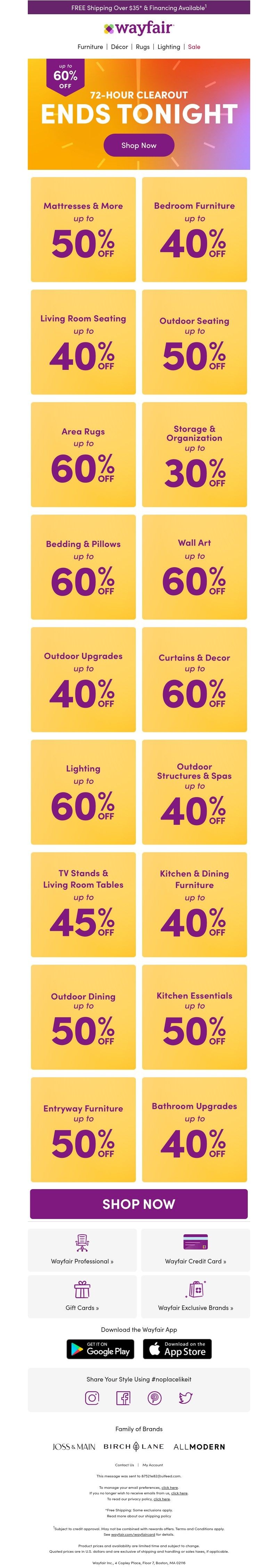Open the Sale link in the header
Viewport: 278px width, 1568px height.
[x=194, y=47]
